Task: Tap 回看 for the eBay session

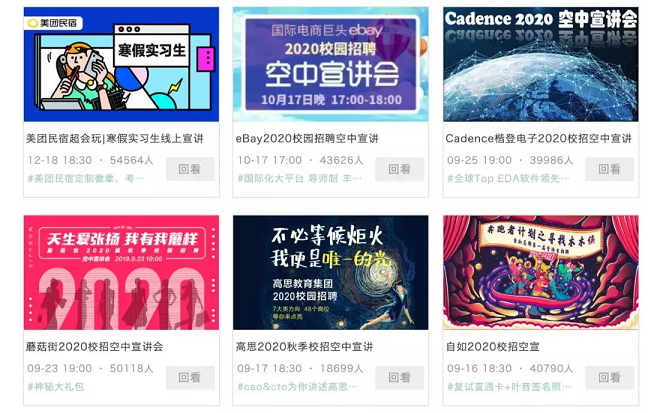Action: click(400, 169)
